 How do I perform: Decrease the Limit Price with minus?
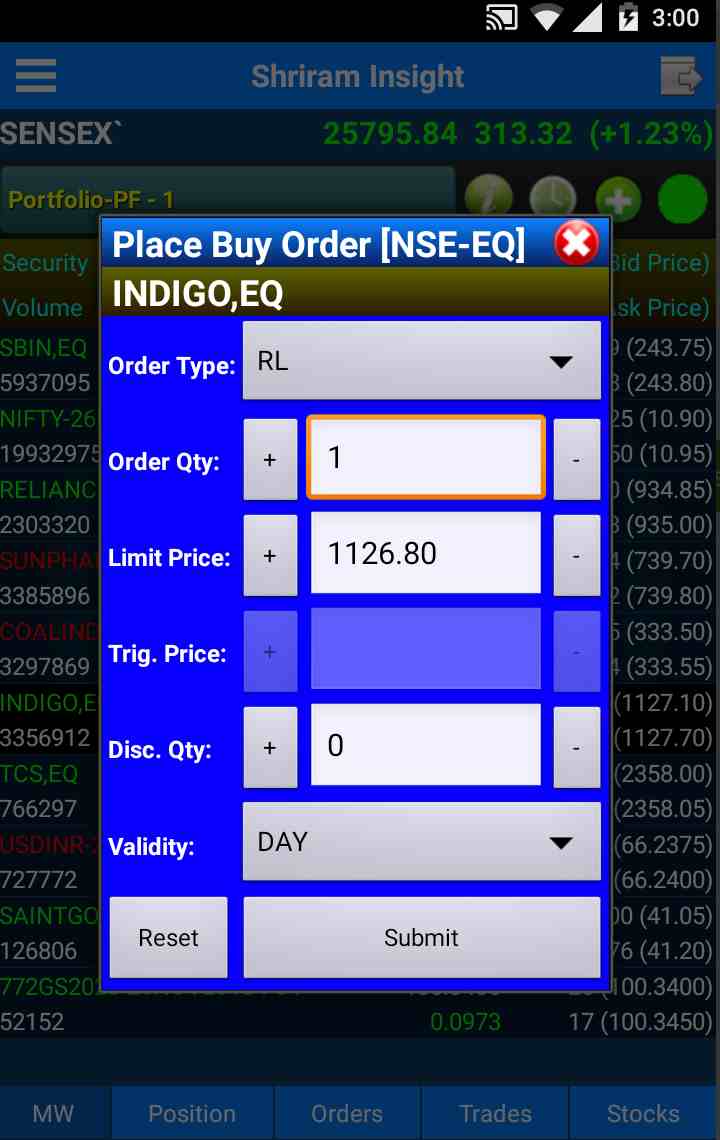coord(576,555)
